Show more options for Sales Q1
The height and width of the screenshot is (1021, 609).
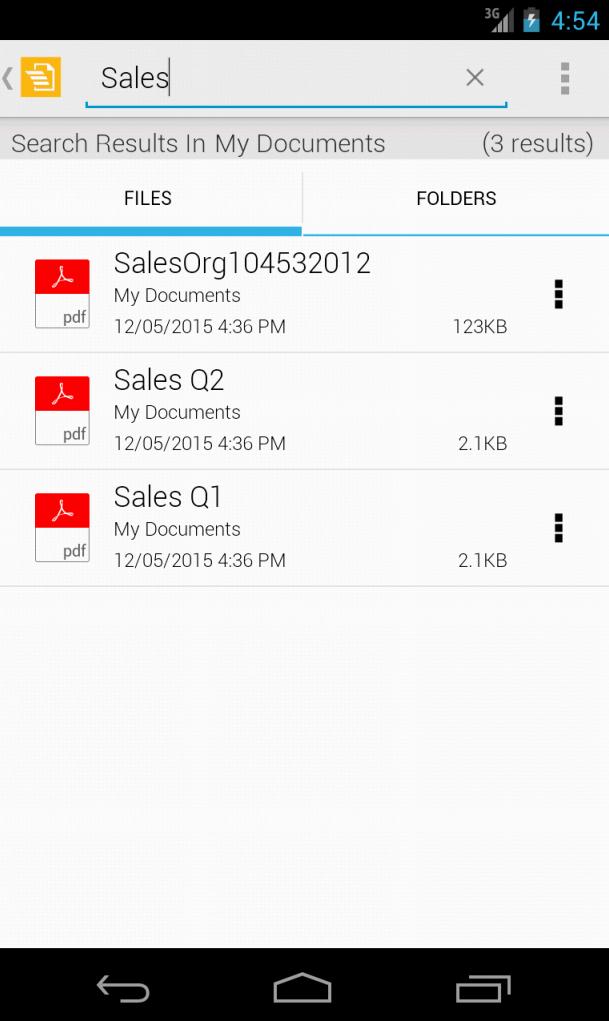[x=558, y=528]
